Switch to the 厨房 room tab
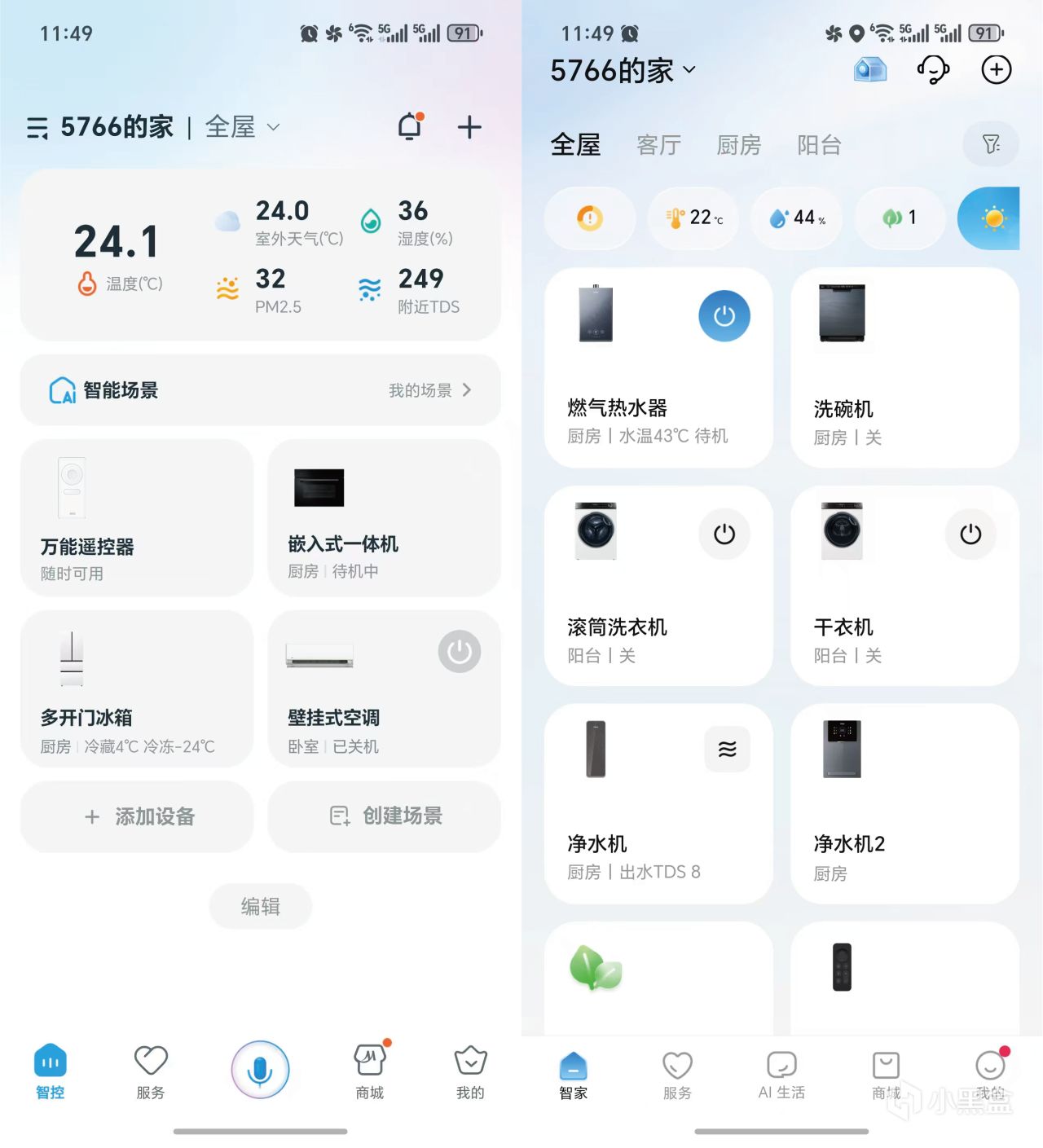This screenshot has width=1043, height=1148. [x=738, y=145]
